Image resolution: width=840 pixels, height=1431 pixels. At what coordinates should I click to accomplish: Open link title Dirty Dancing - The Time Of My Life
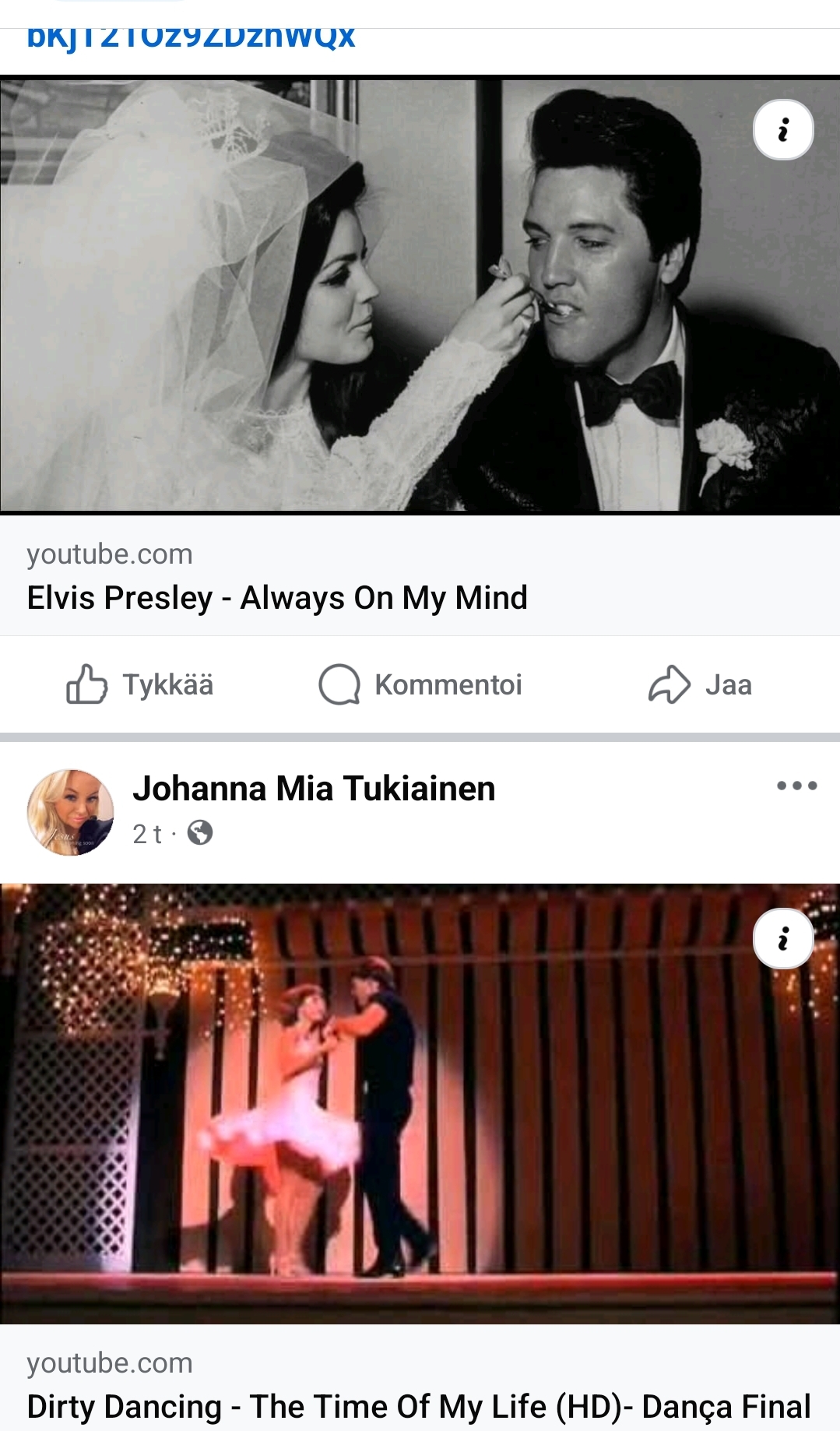point(419,1406)
